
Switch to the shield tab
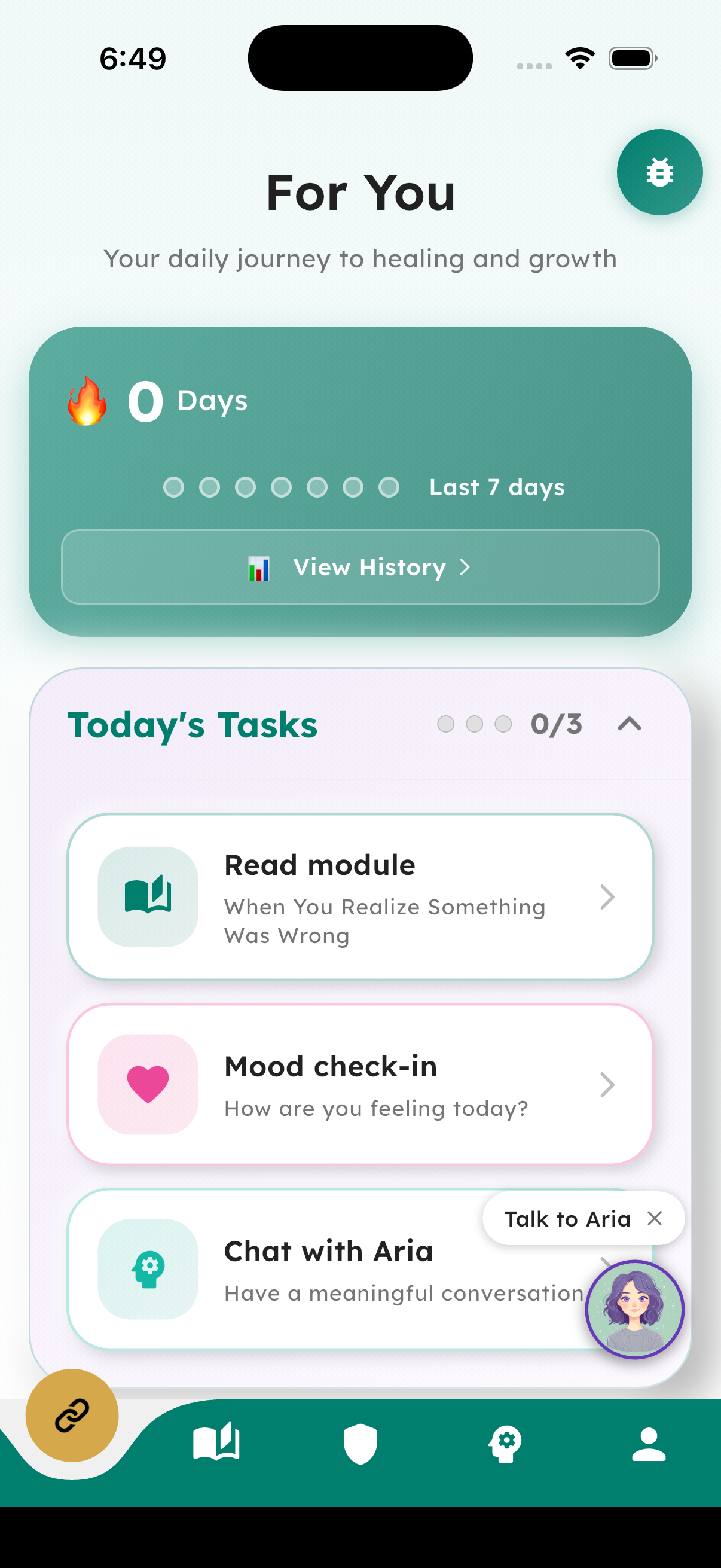tap(360, 1443)
